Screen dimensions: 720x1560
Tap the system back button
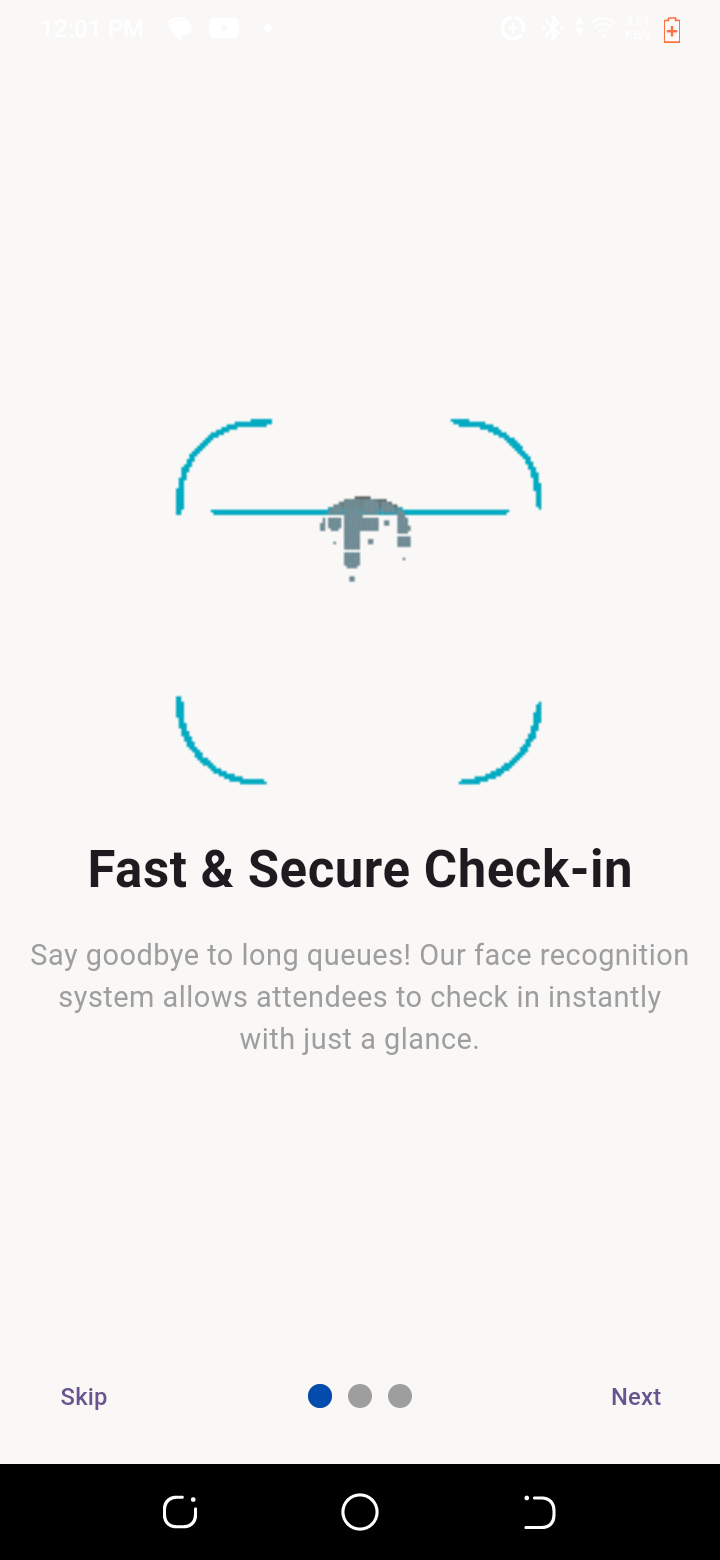click(539, 1512)
